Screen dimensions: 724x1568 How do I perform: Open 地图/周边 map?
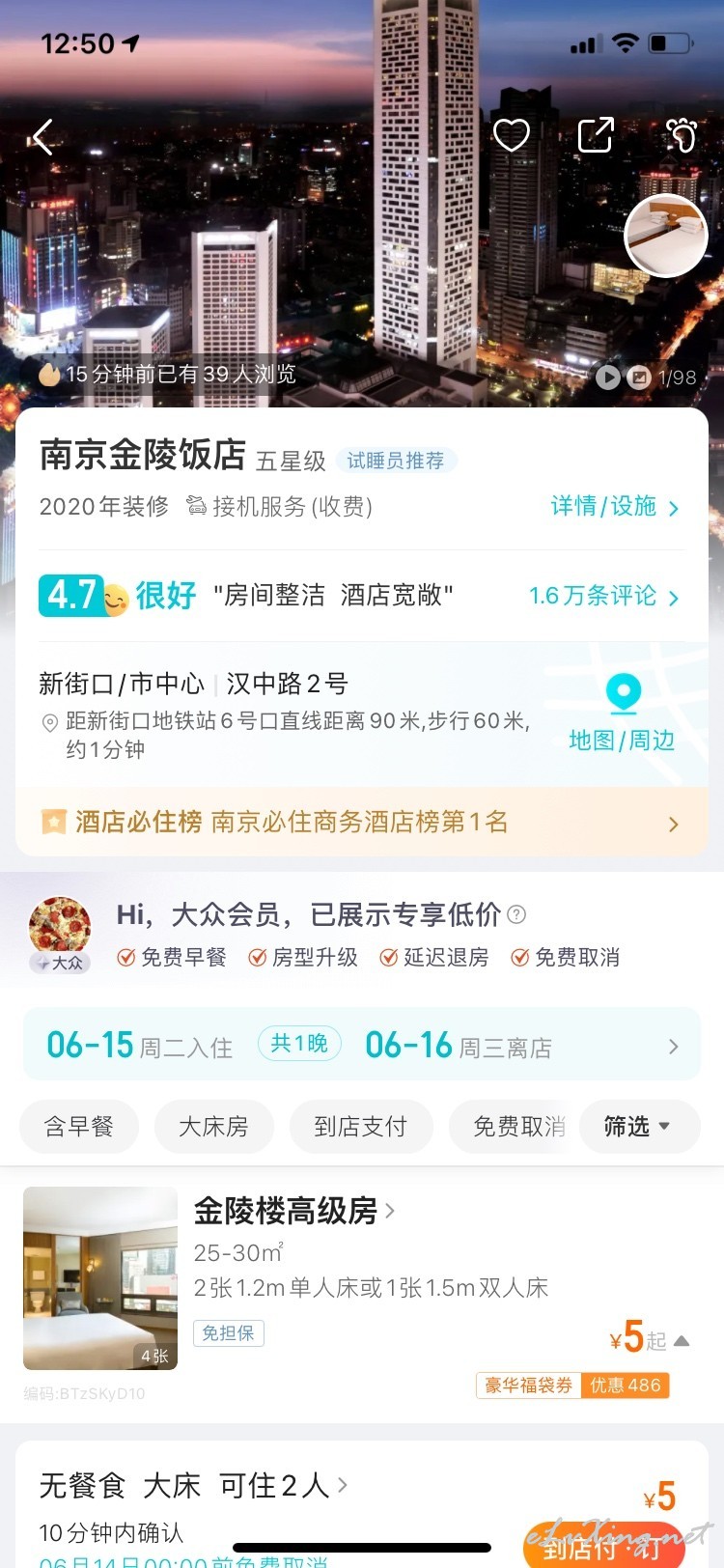pyautogui.click(x=623, y=714)
